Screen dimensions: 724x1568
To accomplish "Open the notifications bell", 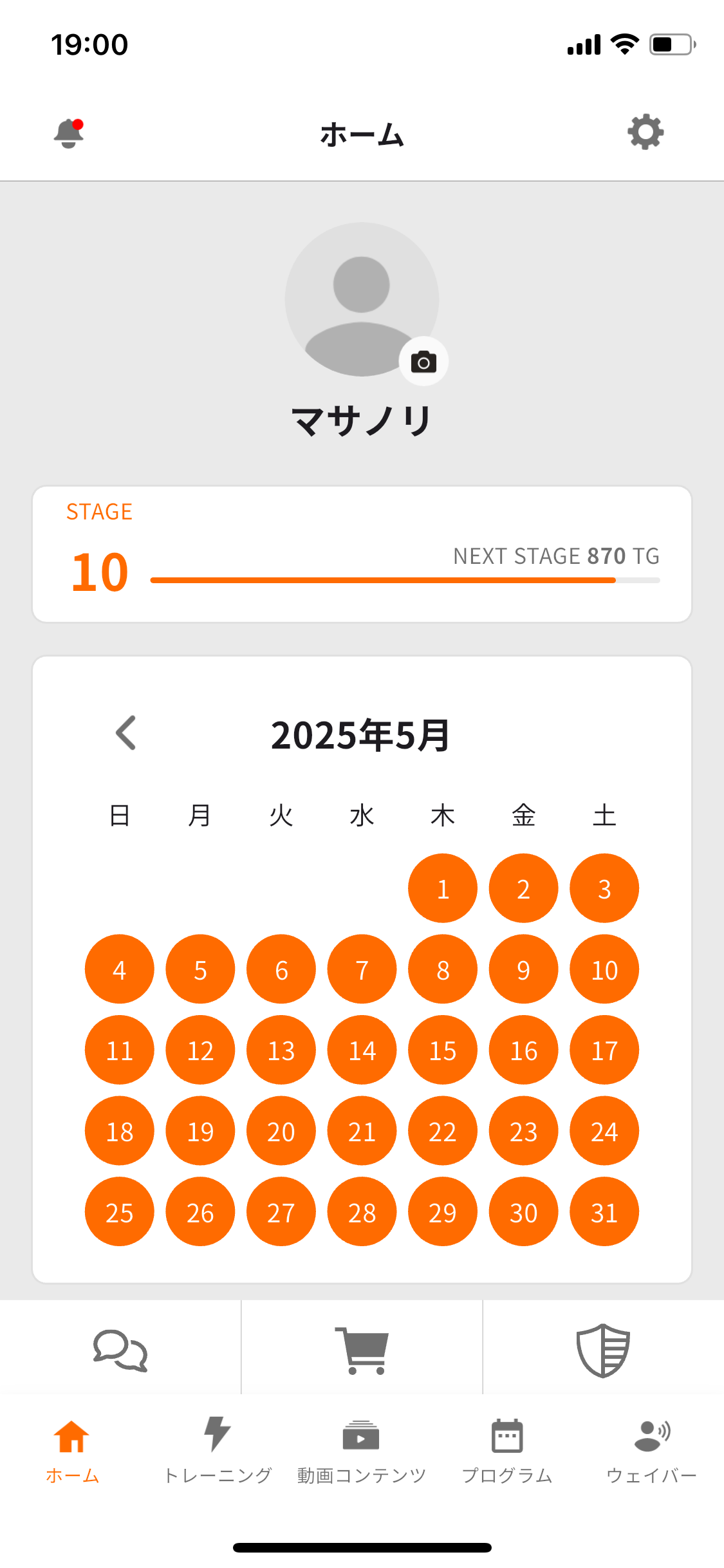I will pos(69,133).
